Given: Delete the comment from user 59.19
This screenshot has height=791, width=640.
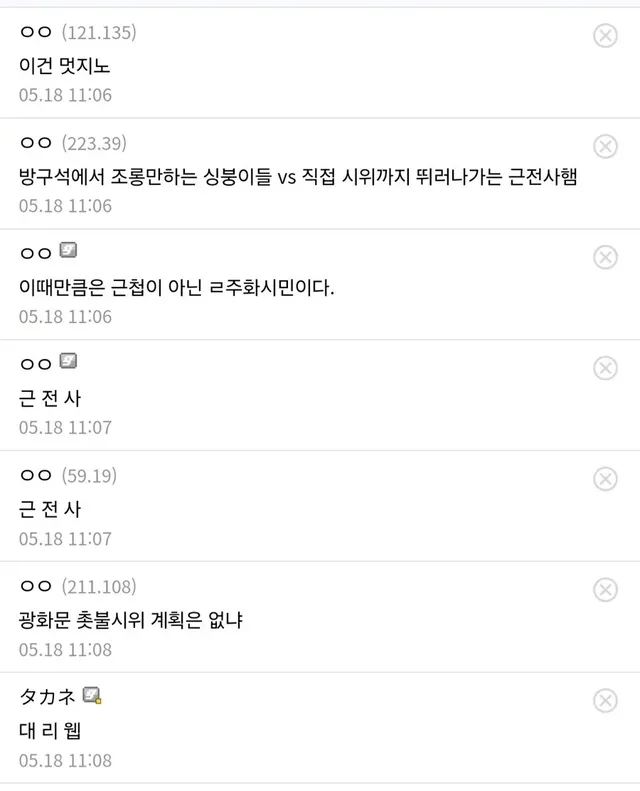Looking at the screenshot, I should point(605,479).
